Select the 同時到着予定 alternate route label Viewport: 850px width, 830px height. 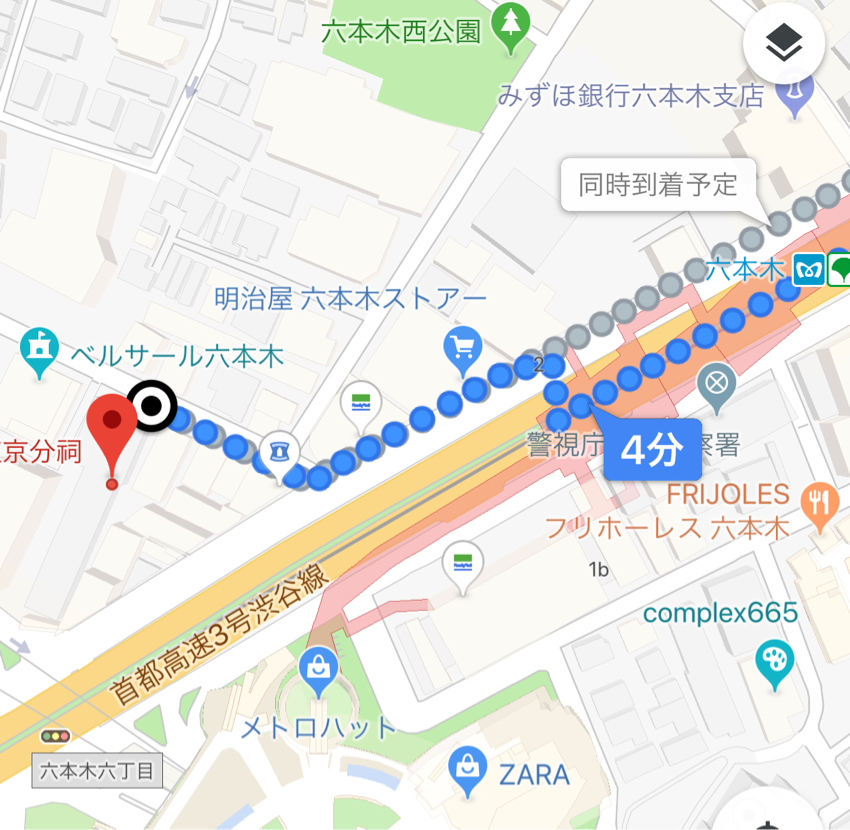click(x=657, y=184)
